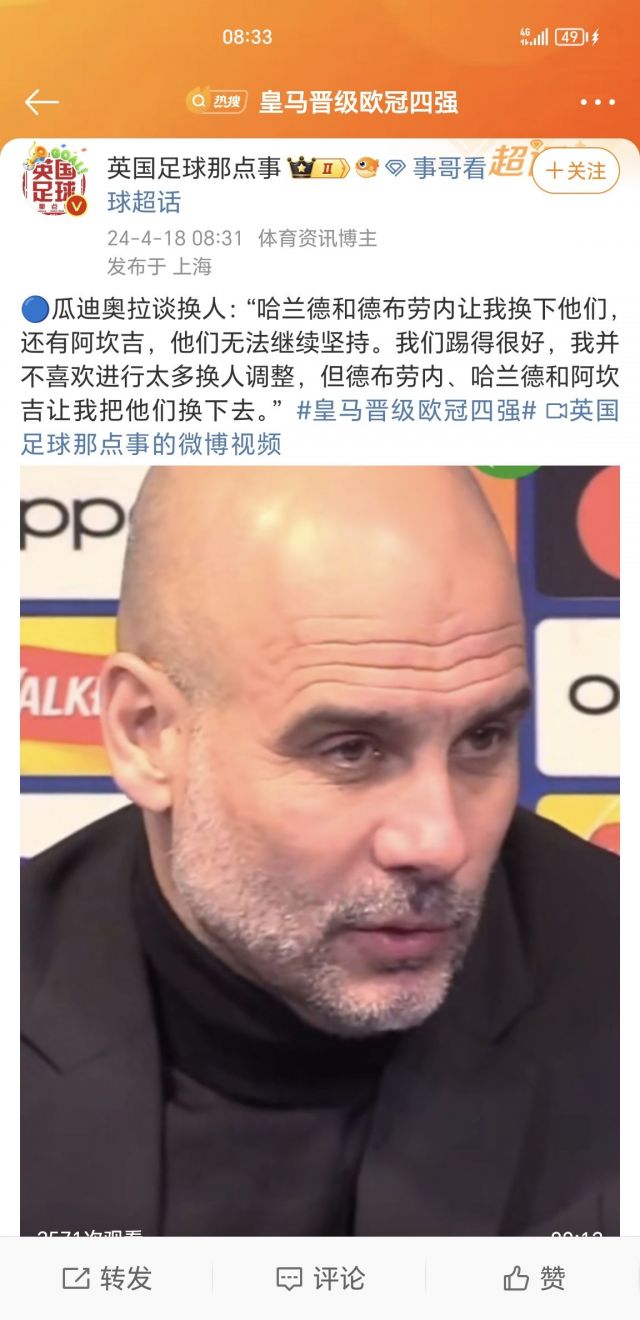Open 英国足球那点事 profile avatar
Image resolution: width=640 pixels, height=1320 pixels.
(x=55, y=179)
